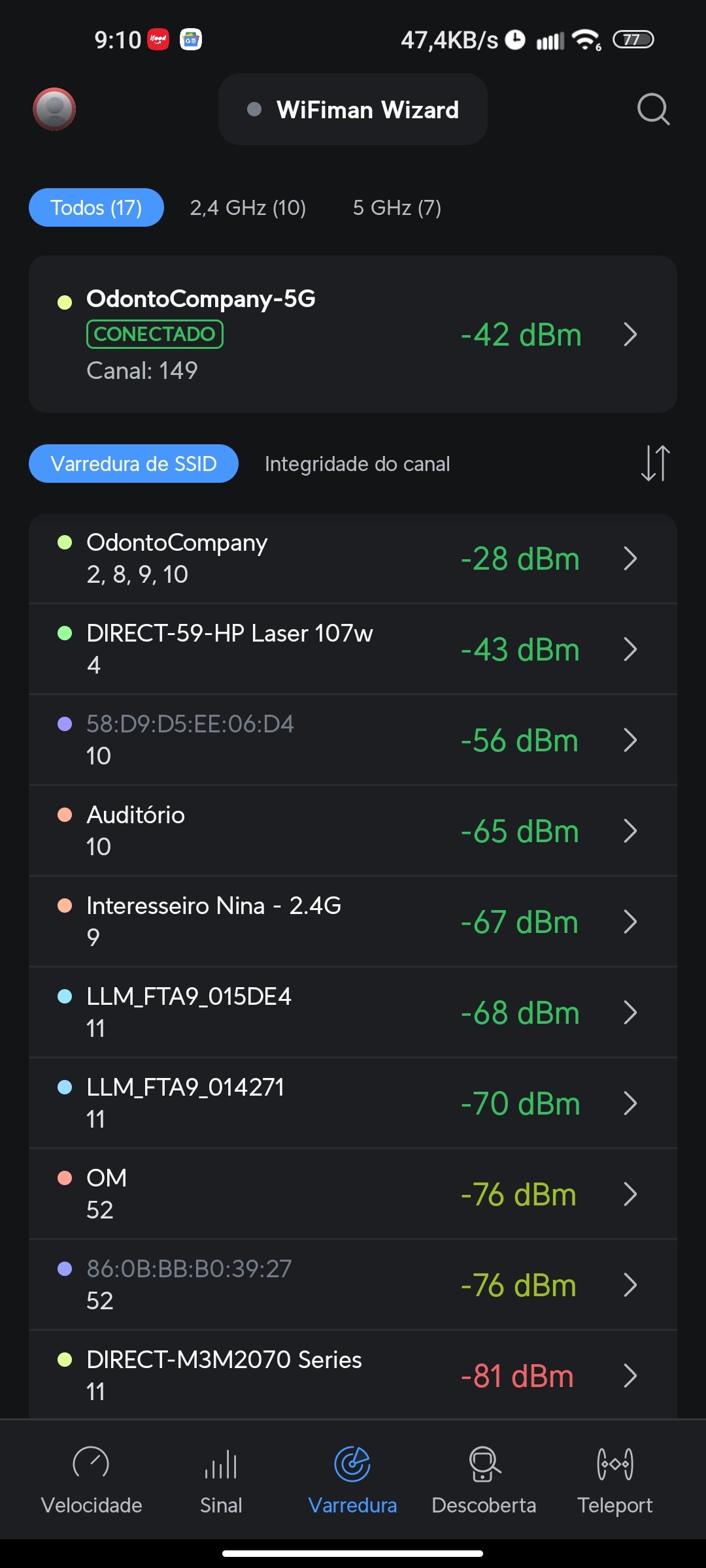Filter networks by 5 GHz
This screenshot has height=1568, width=706.
pyautogui.click(x=397, y=208)
